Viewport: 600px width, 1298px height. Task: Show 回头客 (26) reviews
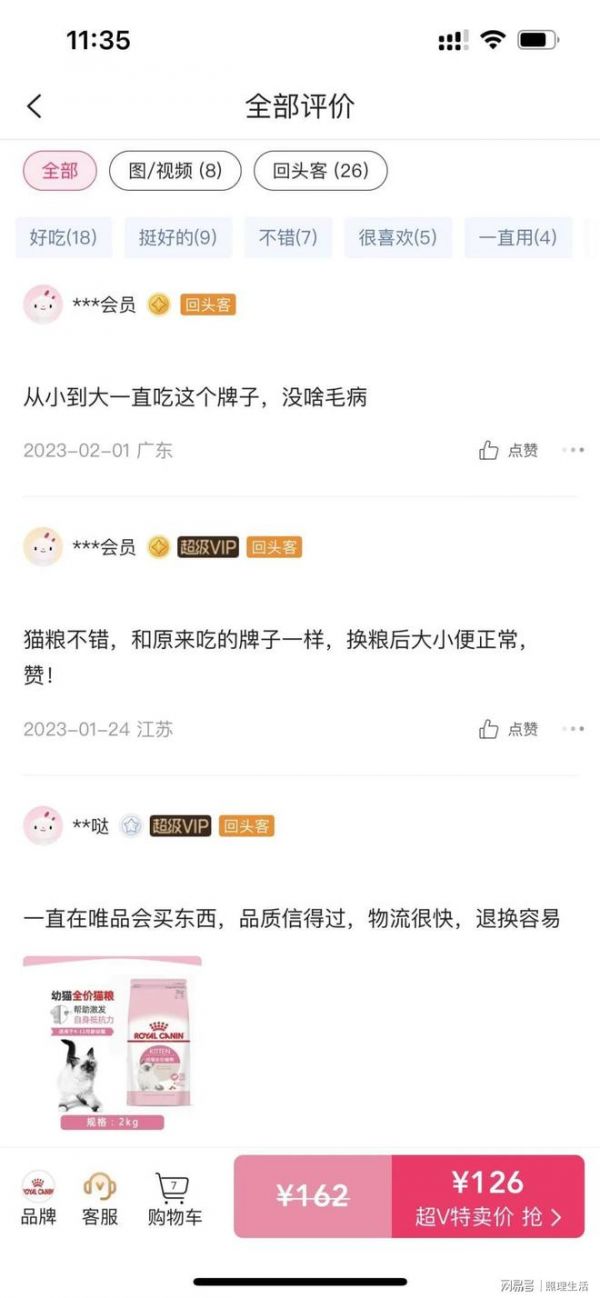[x=320, y=171]
